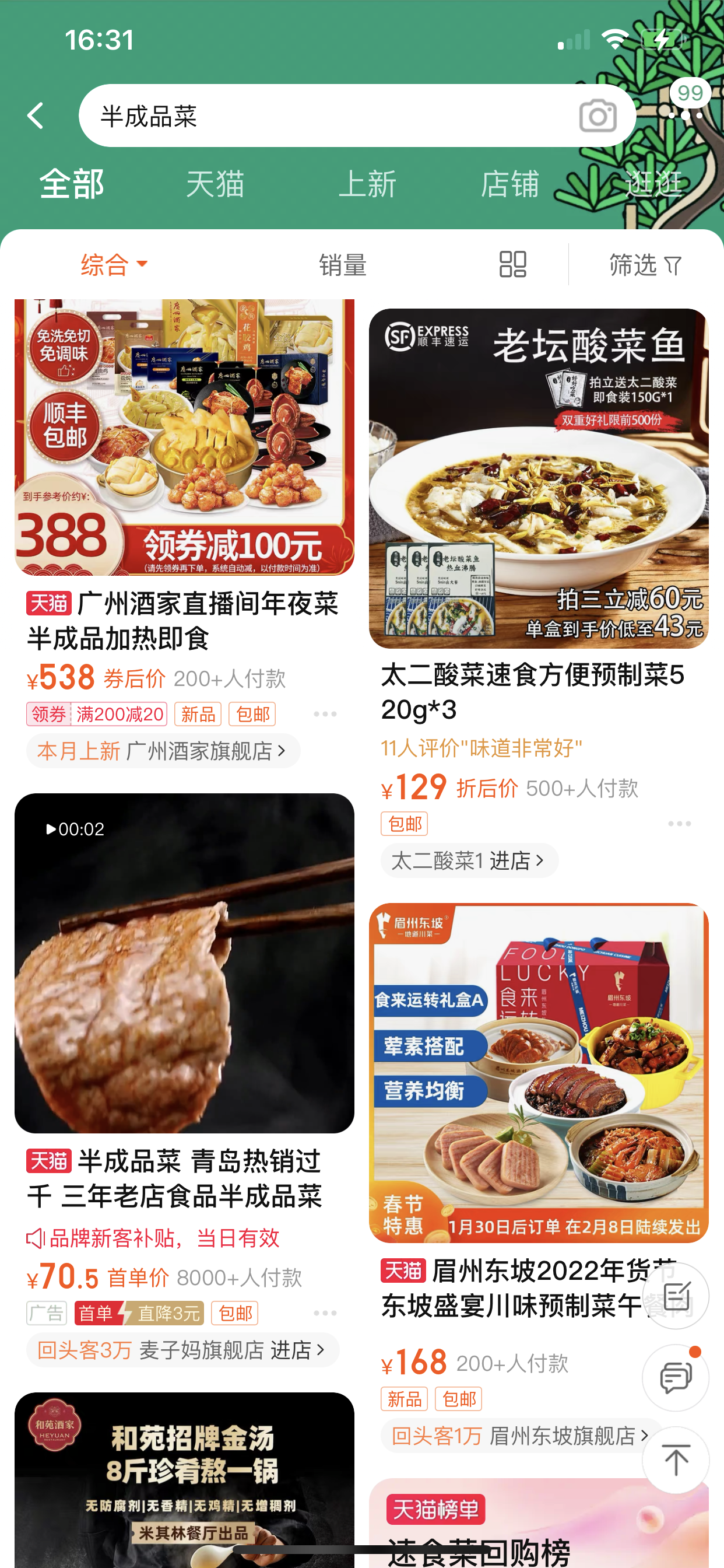Switch to the 天猫 tab
724x1568 pixels.
pyautogui.click(x=215, y=184)
